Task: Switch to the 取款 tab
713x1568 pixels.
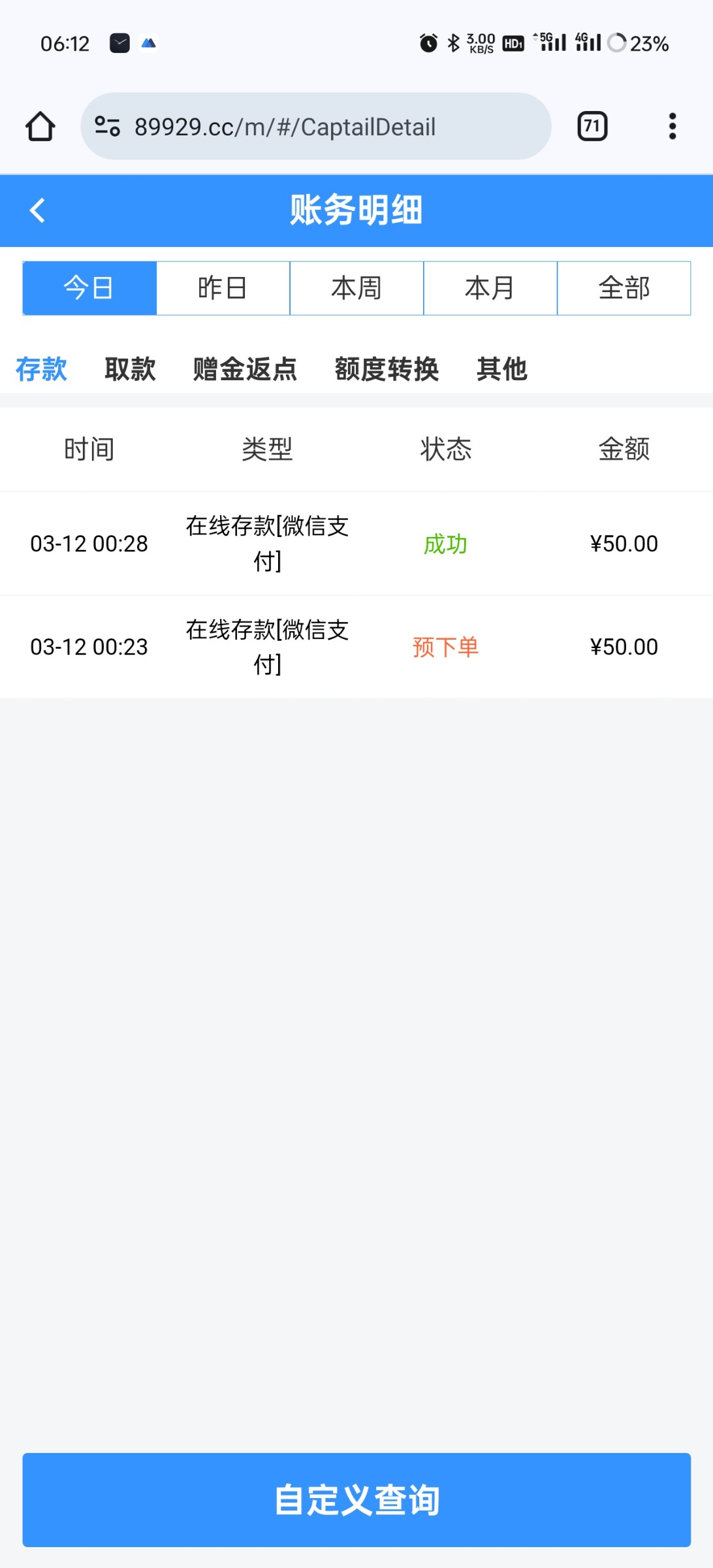Action: pyautogui.click(x=130, y=369)
